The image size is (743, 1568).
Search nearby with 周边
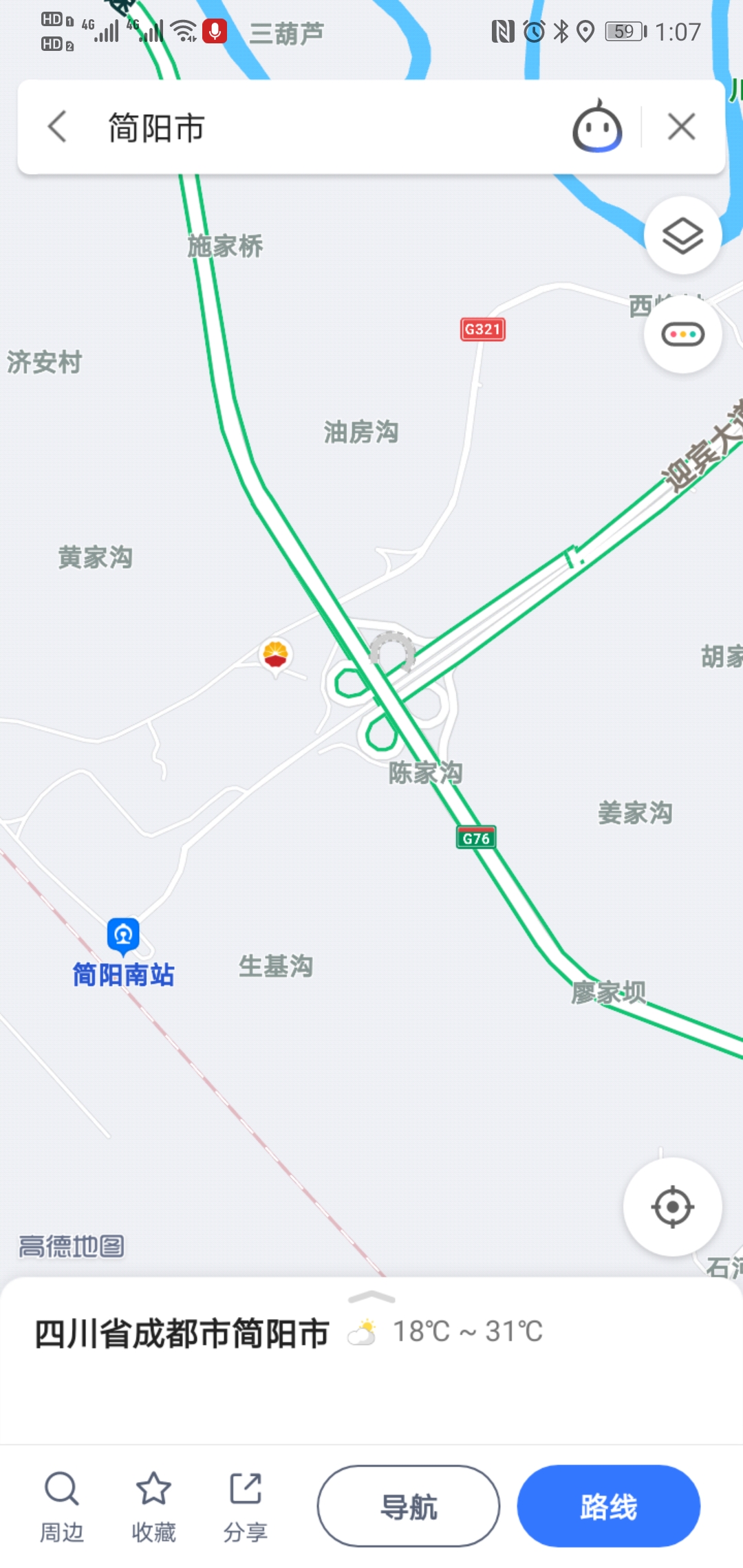click(62, 1507)
